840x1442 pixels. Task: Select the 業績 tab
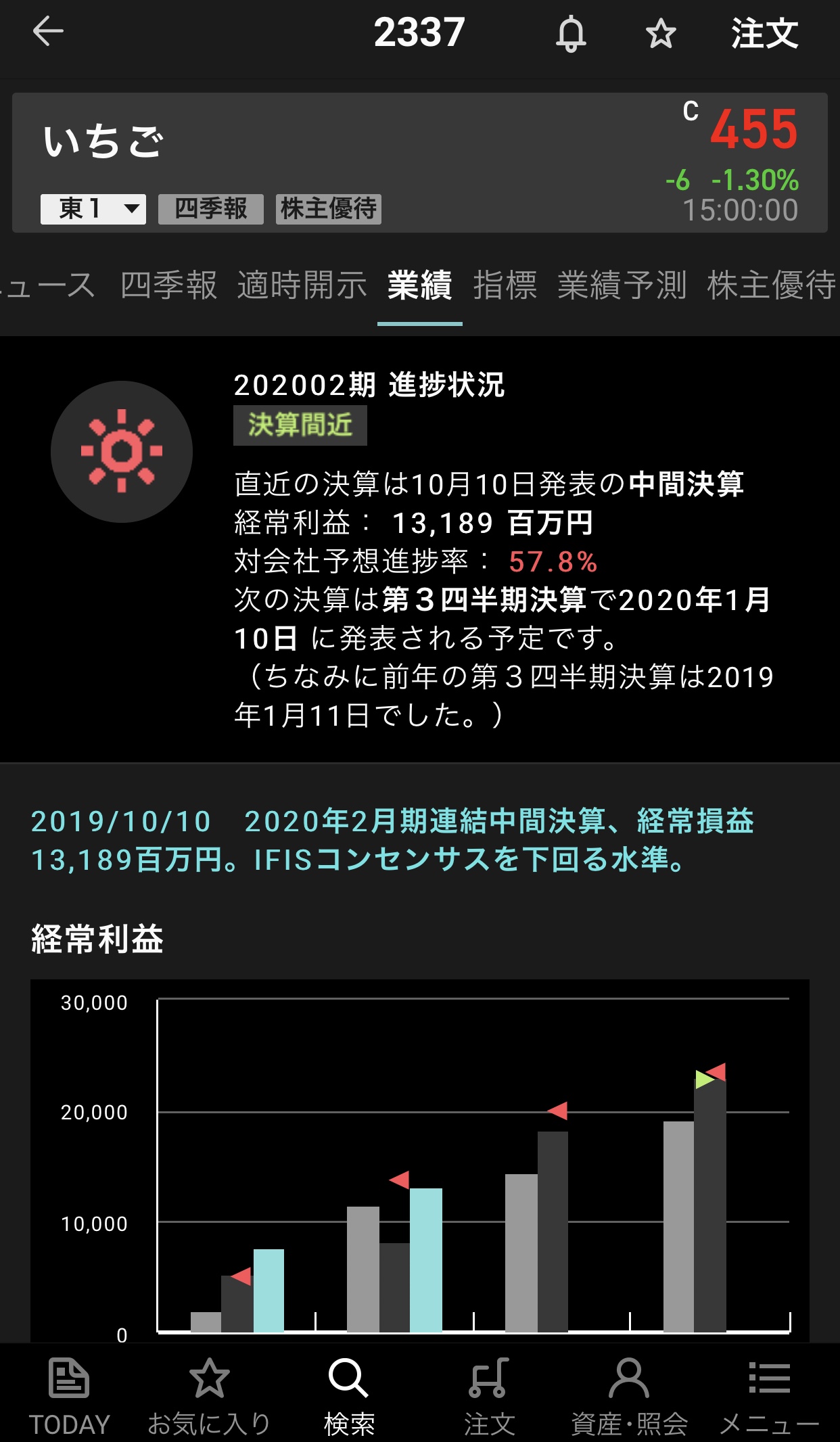[419, 285]
